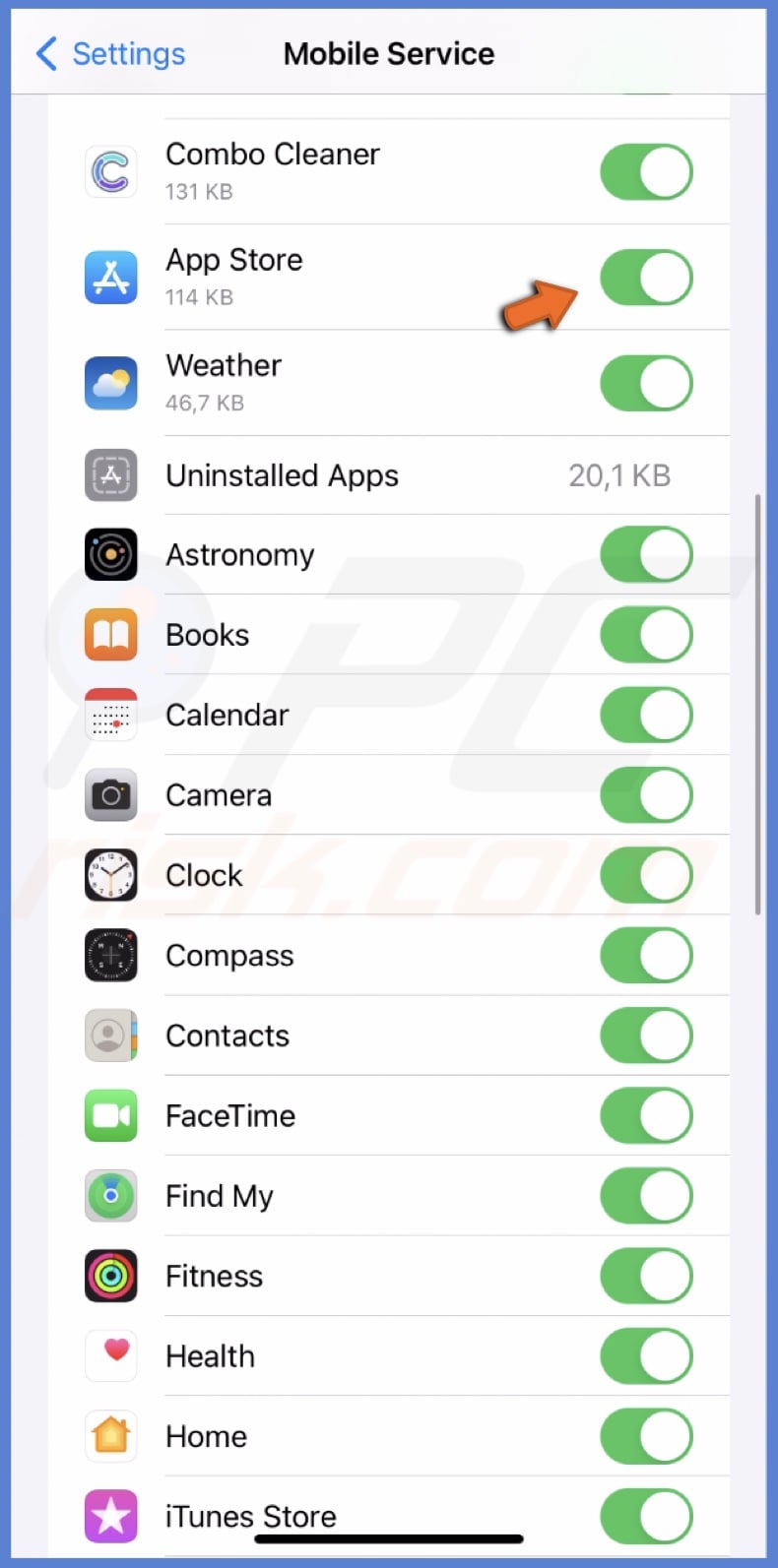This screenshot has width=778, height=1568.
Task: Tap the iTunes Store app icon
Action: pos(110,1516)
